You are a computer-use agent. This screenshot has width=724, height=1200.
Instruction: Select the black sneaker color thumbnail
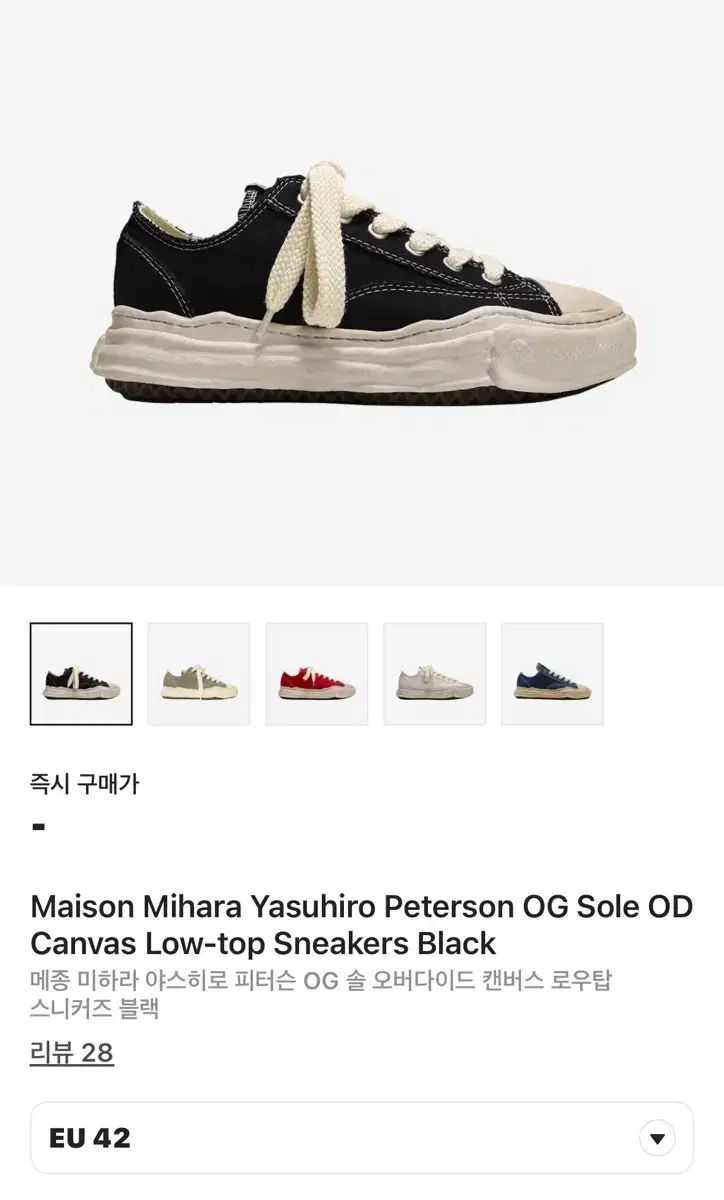pyautogui.click(x=81, y=674)
